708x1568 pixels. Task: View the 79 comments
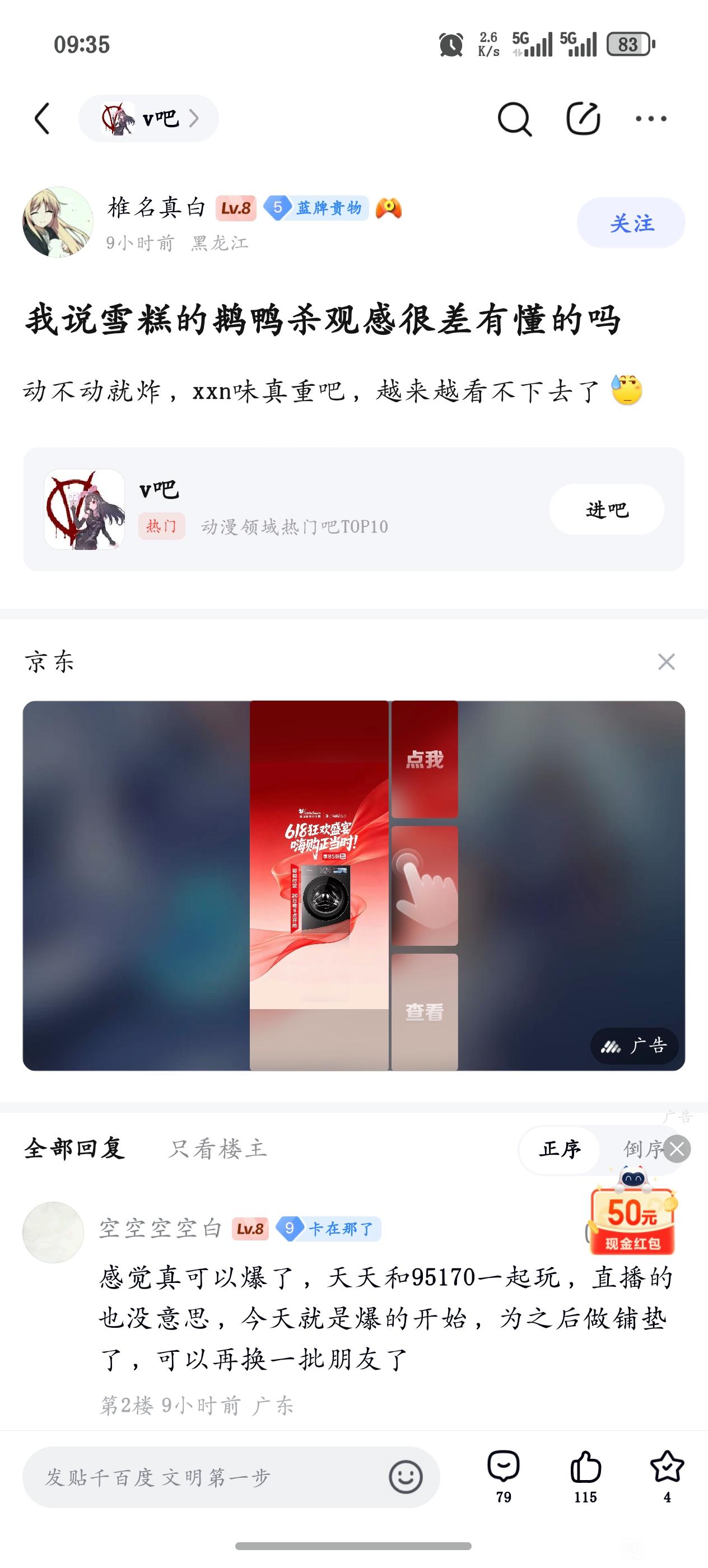point(504,1476)
